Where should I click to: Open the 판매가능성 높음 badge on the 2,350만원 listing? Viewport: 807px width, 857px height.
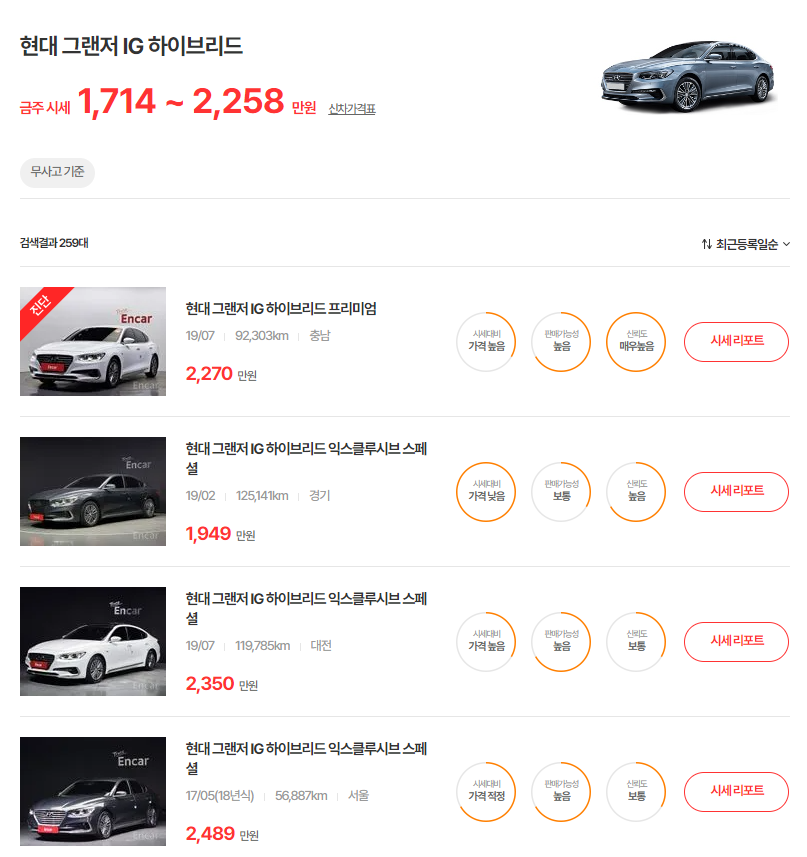[x=560, y=642]
